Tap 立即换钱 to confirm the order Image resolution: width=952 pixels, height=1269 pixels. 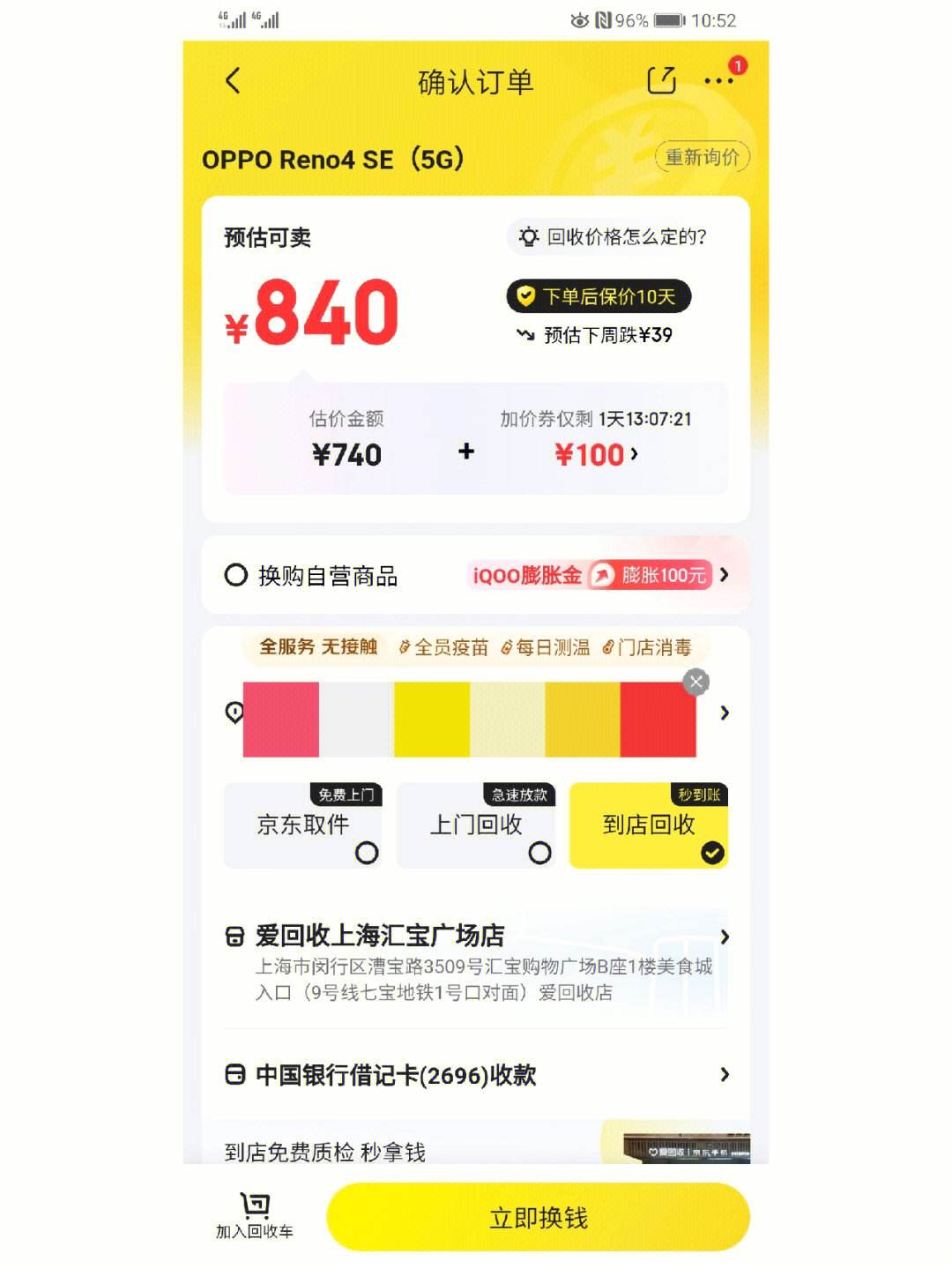(538, 1218)
